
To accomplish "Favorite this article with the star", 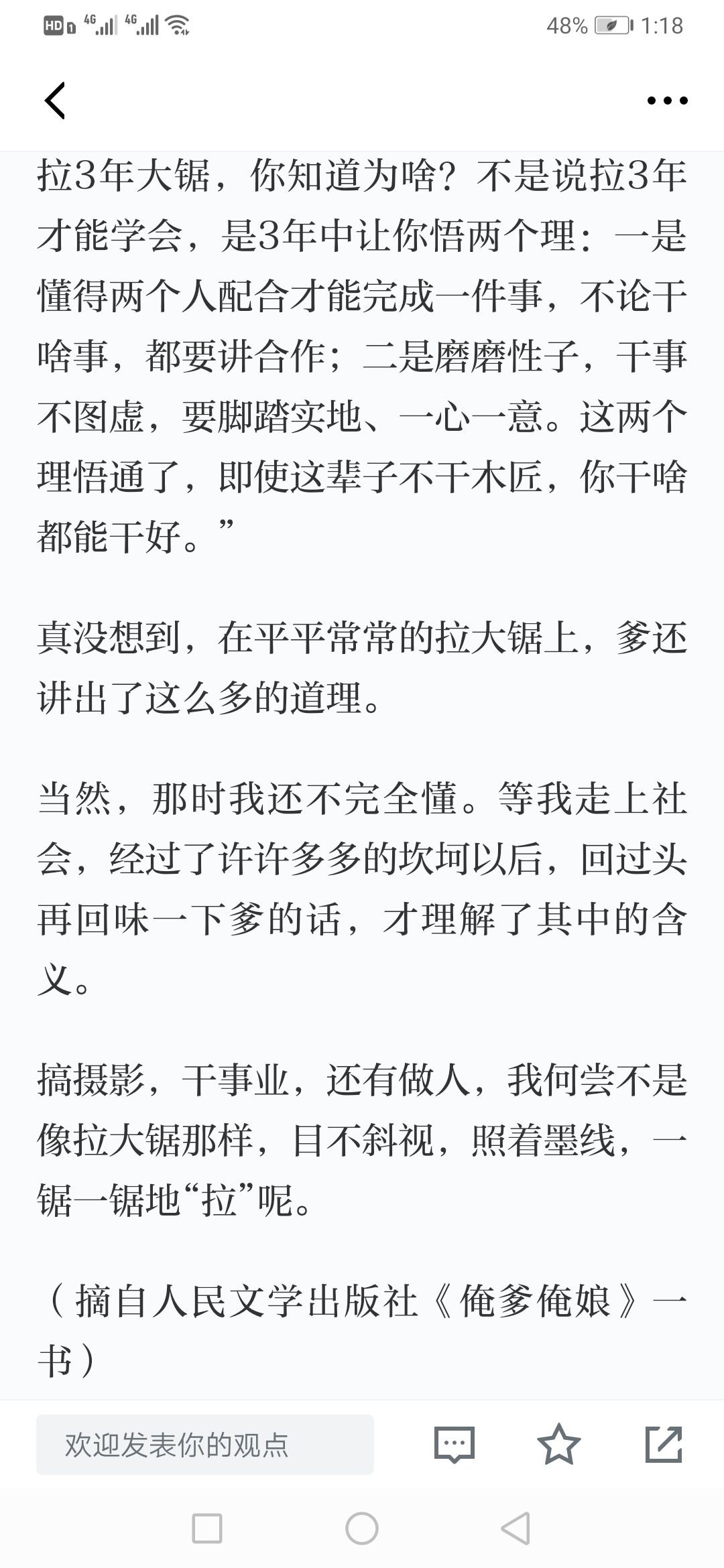I will pos(558,1444).
